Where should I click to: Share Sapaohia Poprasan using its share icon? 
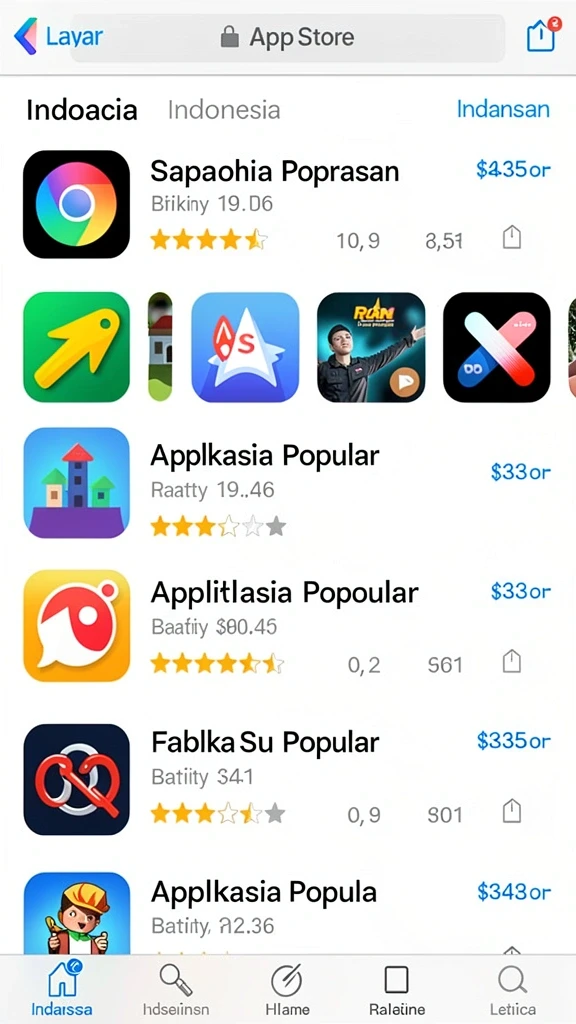(512, 238)
